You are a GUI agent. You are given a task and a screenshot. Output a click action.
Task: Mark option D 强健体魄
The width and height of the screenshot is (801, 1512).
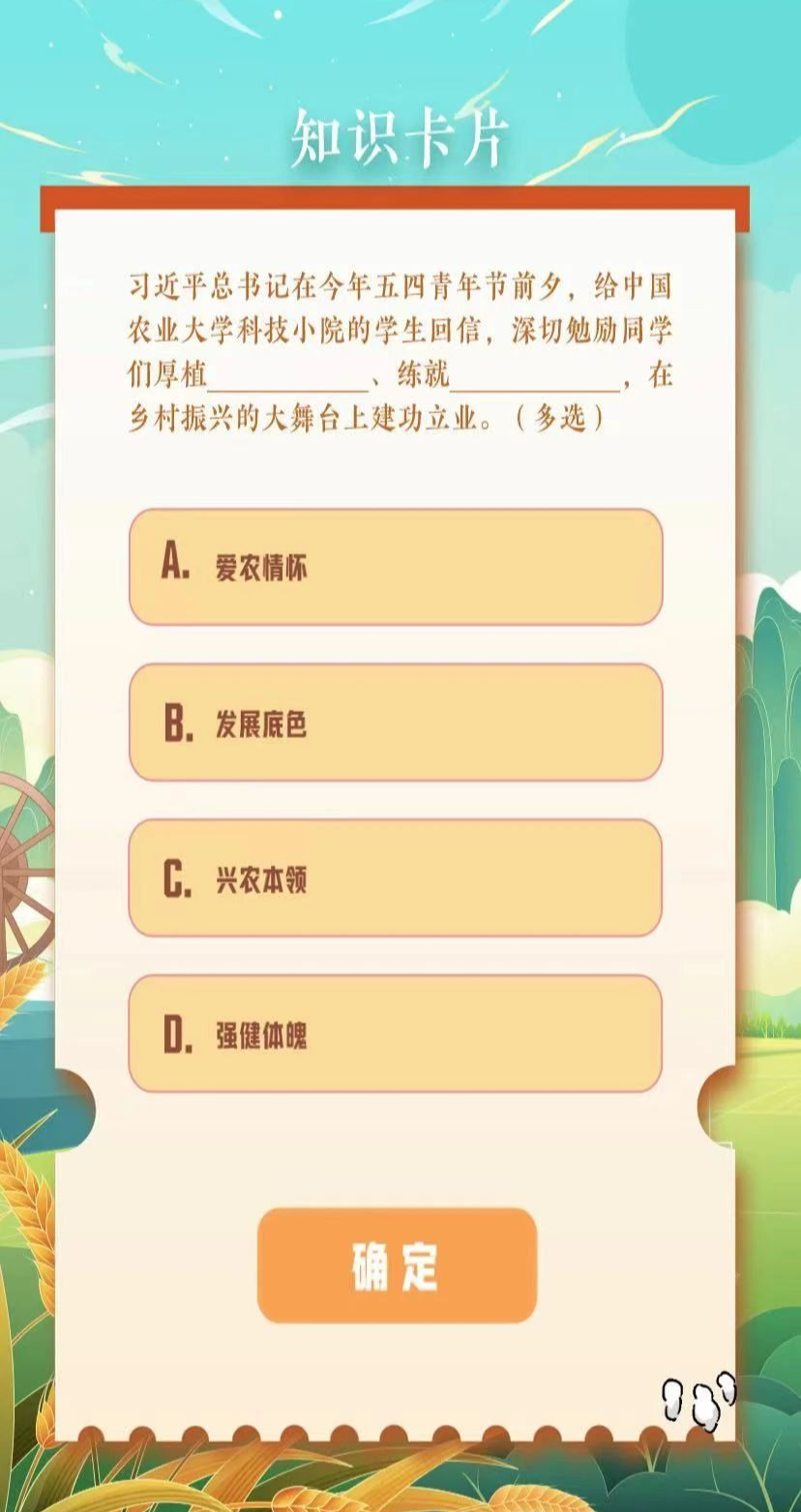(x=395, y=1034)
